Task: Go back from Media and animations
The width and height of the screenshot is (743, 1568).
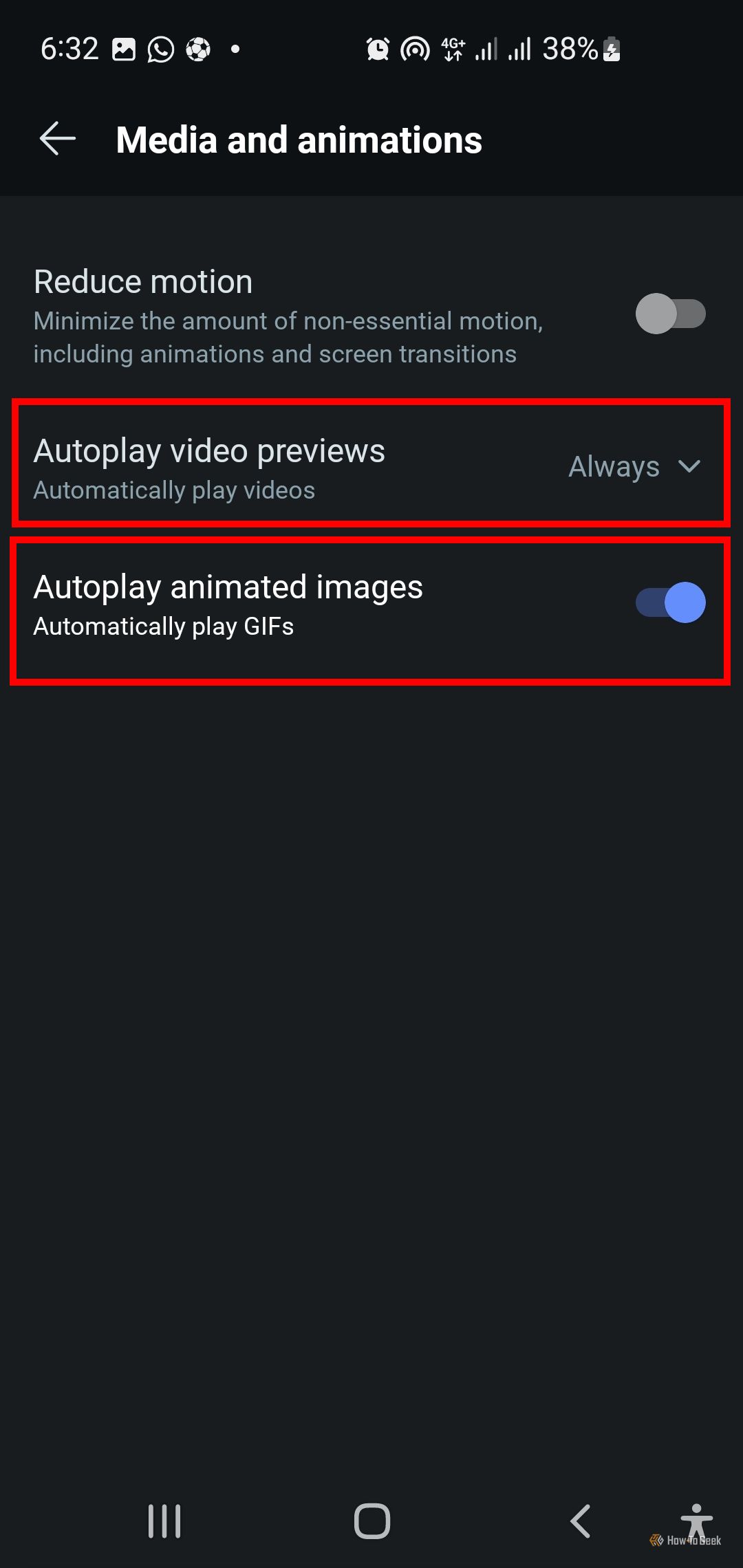Action: pyautogui.click(x=58, y=139)
